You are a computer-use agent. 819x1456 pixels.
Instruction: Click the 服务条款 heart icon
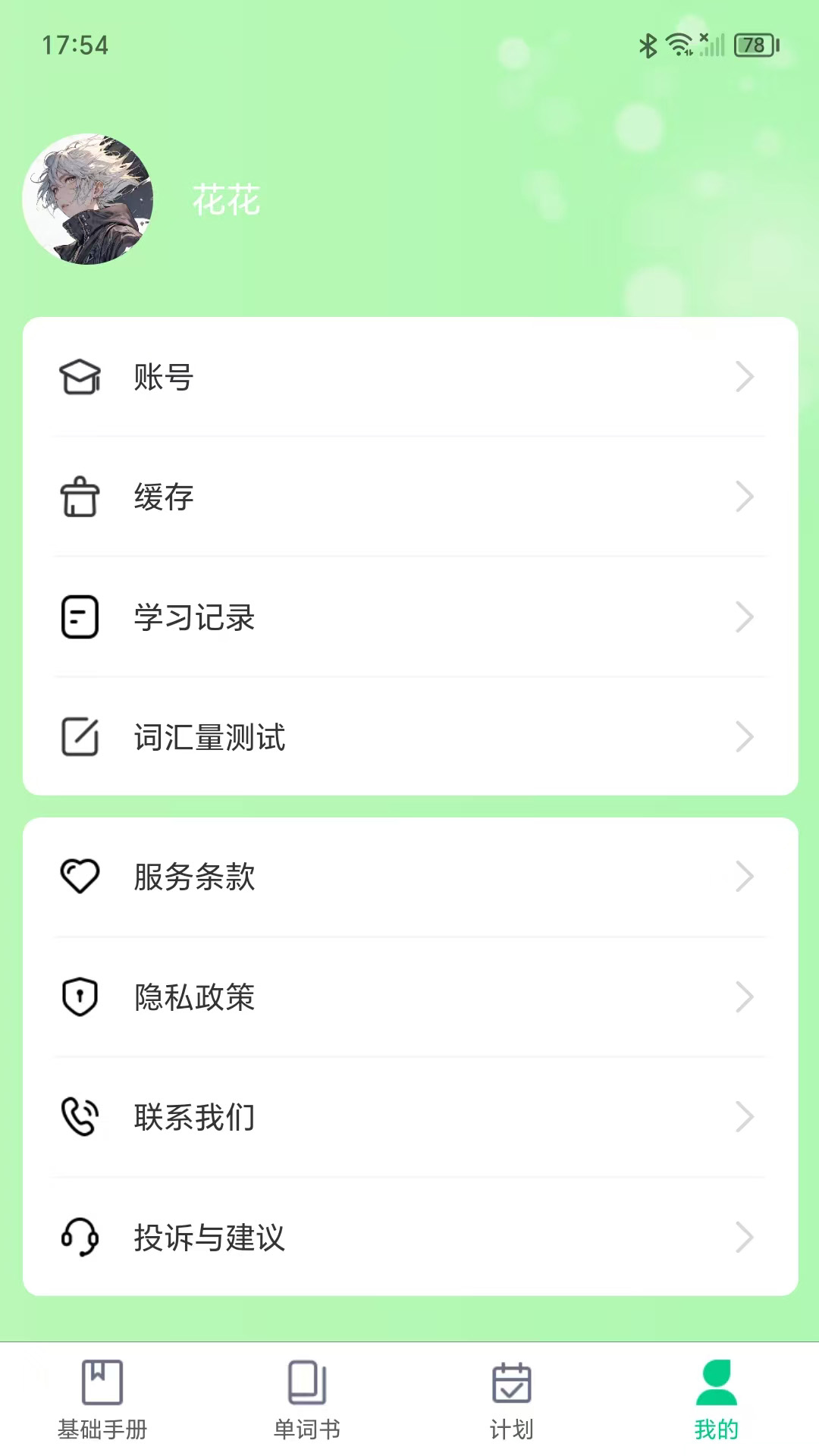[x=80, y=877]
